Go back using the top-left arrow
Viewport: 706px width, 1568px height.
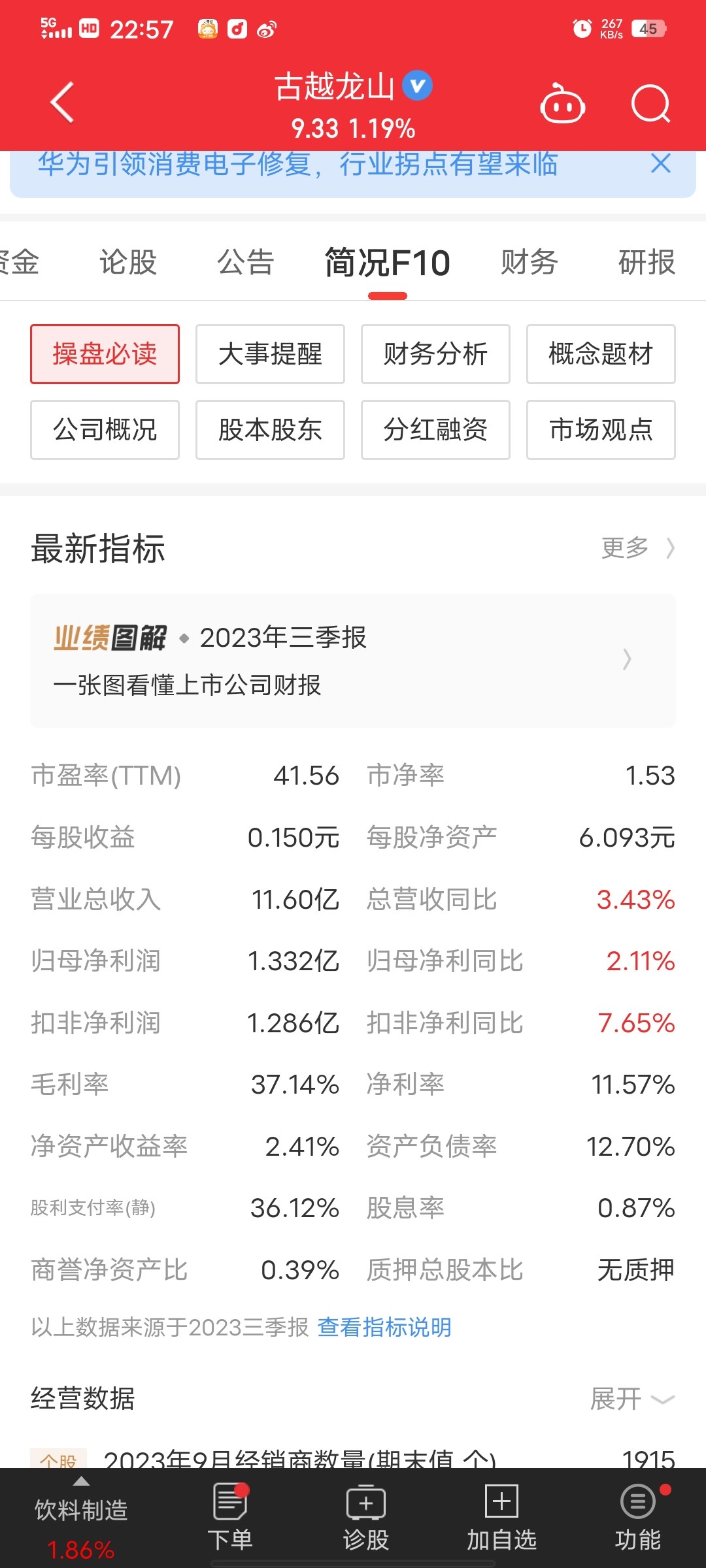(62, 103)
